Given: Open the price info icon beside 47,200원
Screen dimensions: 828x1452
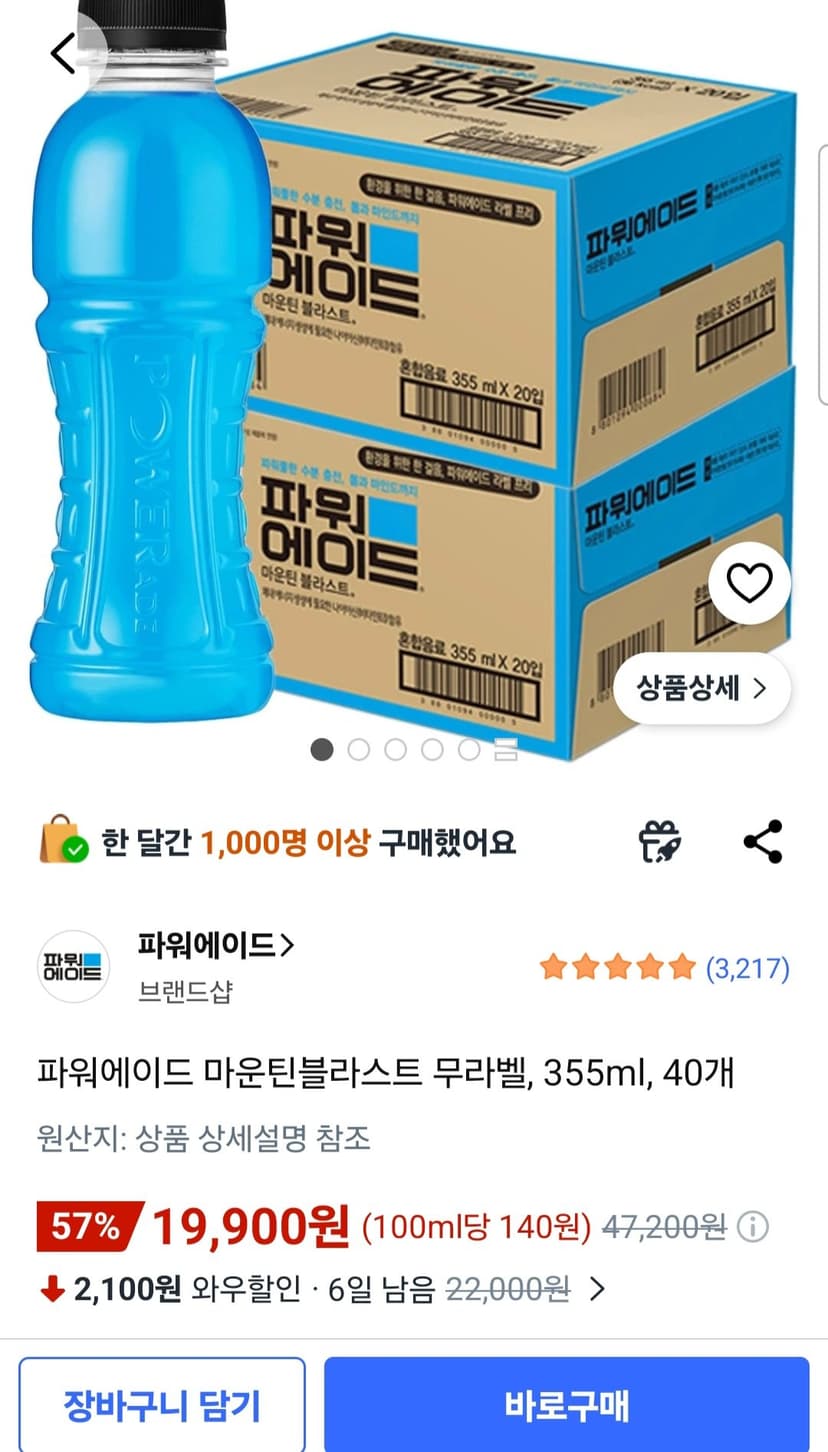Looking at the screenshot, I should [754, 1226].
